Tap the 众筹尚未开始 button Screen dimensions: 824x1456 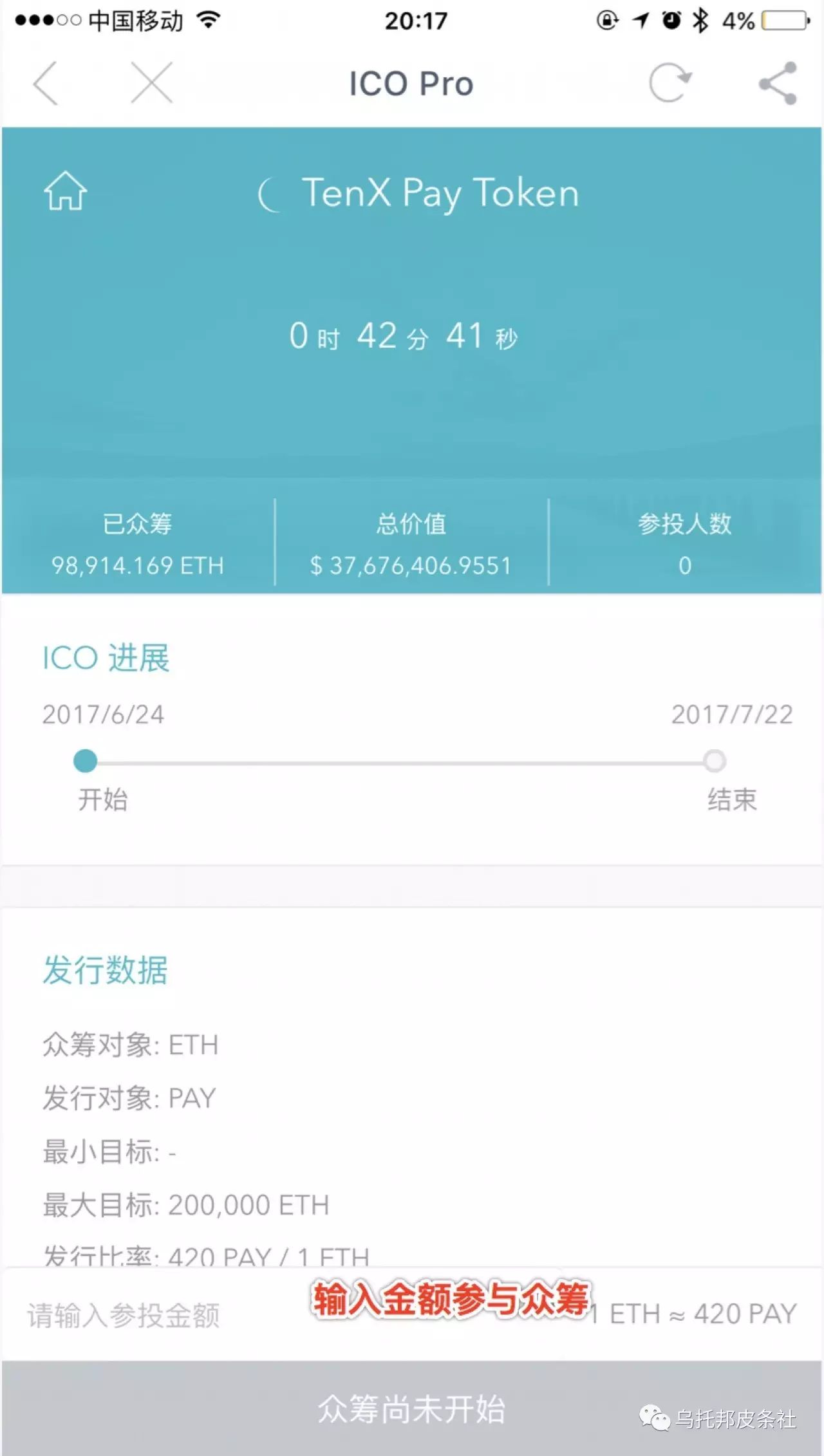coord(411,1410)
